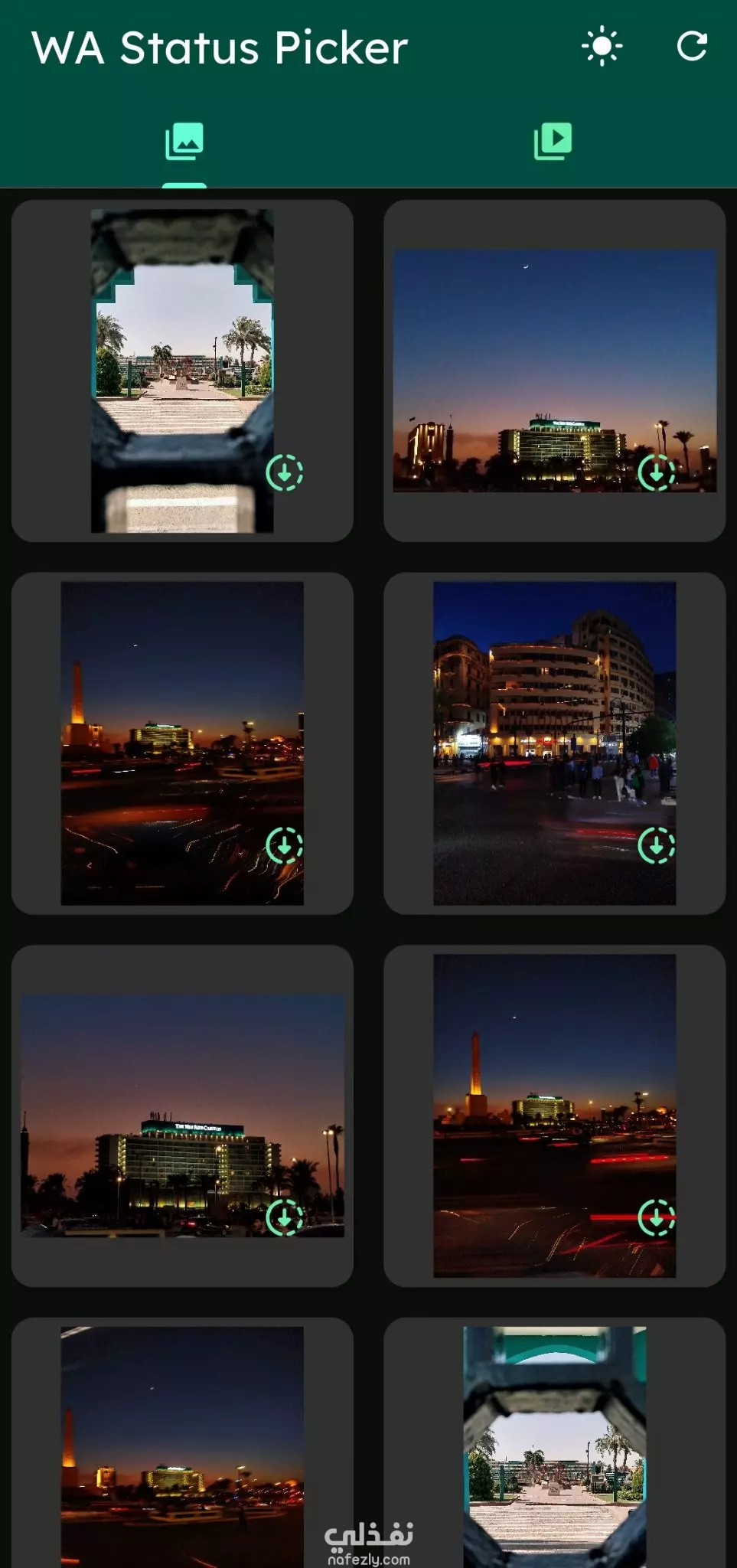Refresh the status list
The height and width of the screenshot is (1568, 737).
[x=692, y=47]
